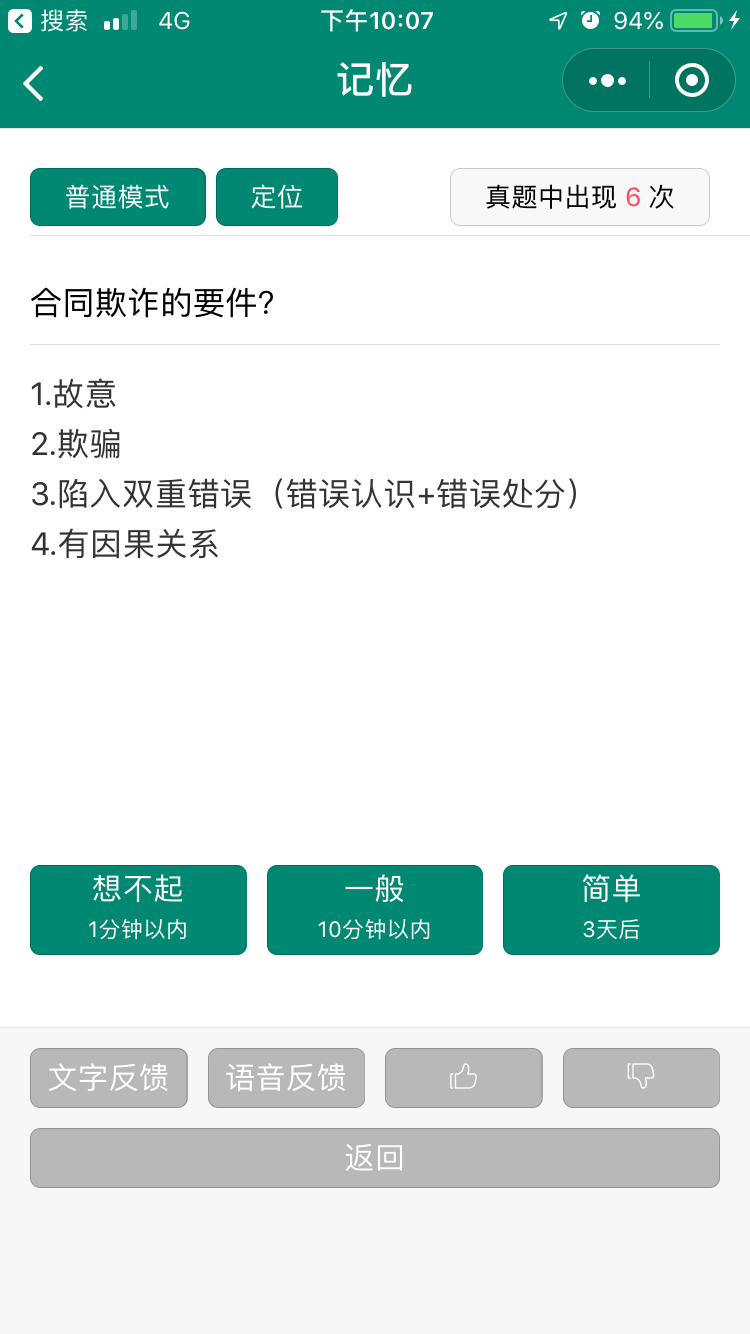Open 真题中出现 6 次 details
750x1334 pixels.
coord(580,197)
